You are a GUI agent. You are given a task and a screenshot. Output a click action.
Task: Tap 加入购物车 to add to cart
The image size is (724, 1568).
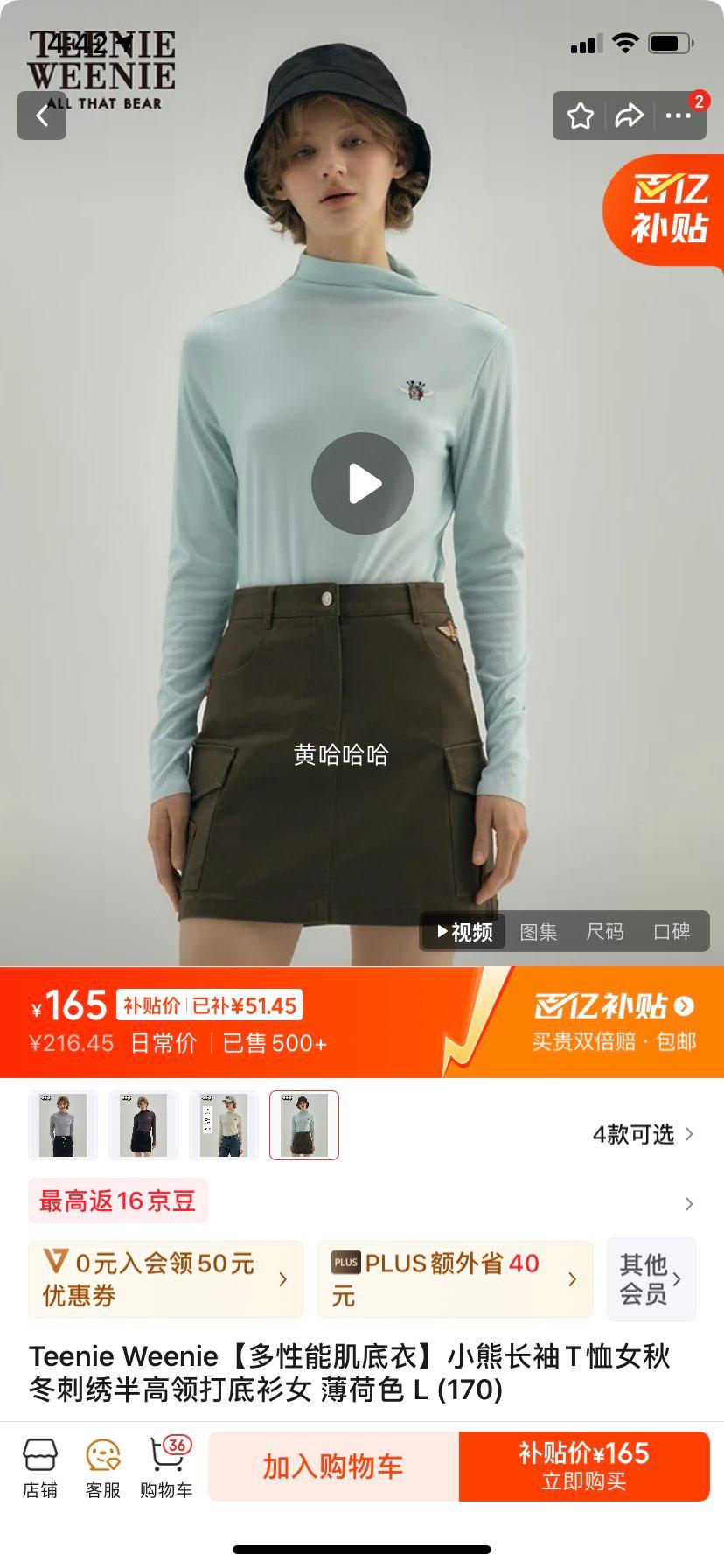[333, 1466]
